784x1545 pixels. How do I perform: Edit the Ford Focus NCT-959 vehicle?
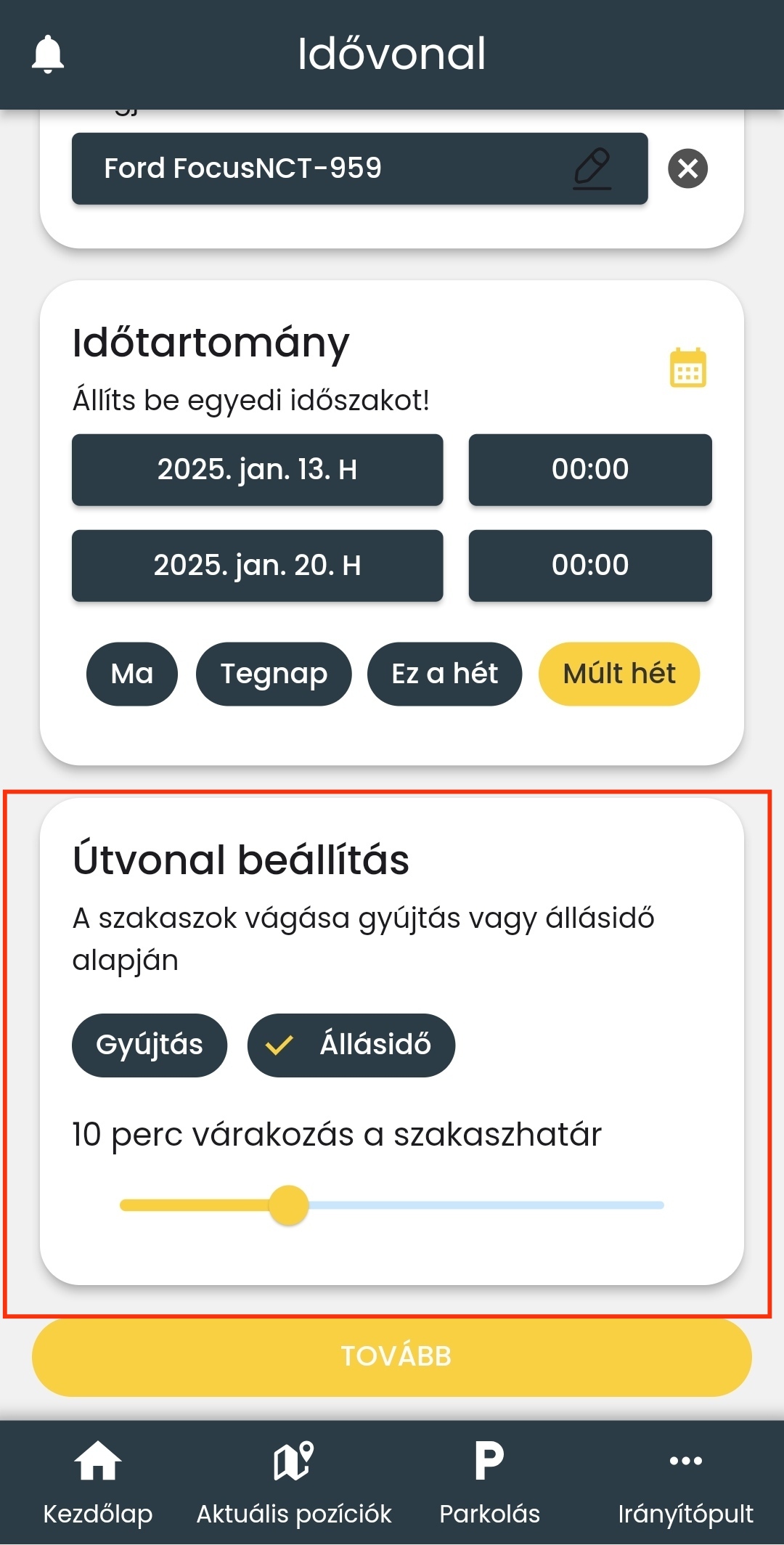coord(592,168)
